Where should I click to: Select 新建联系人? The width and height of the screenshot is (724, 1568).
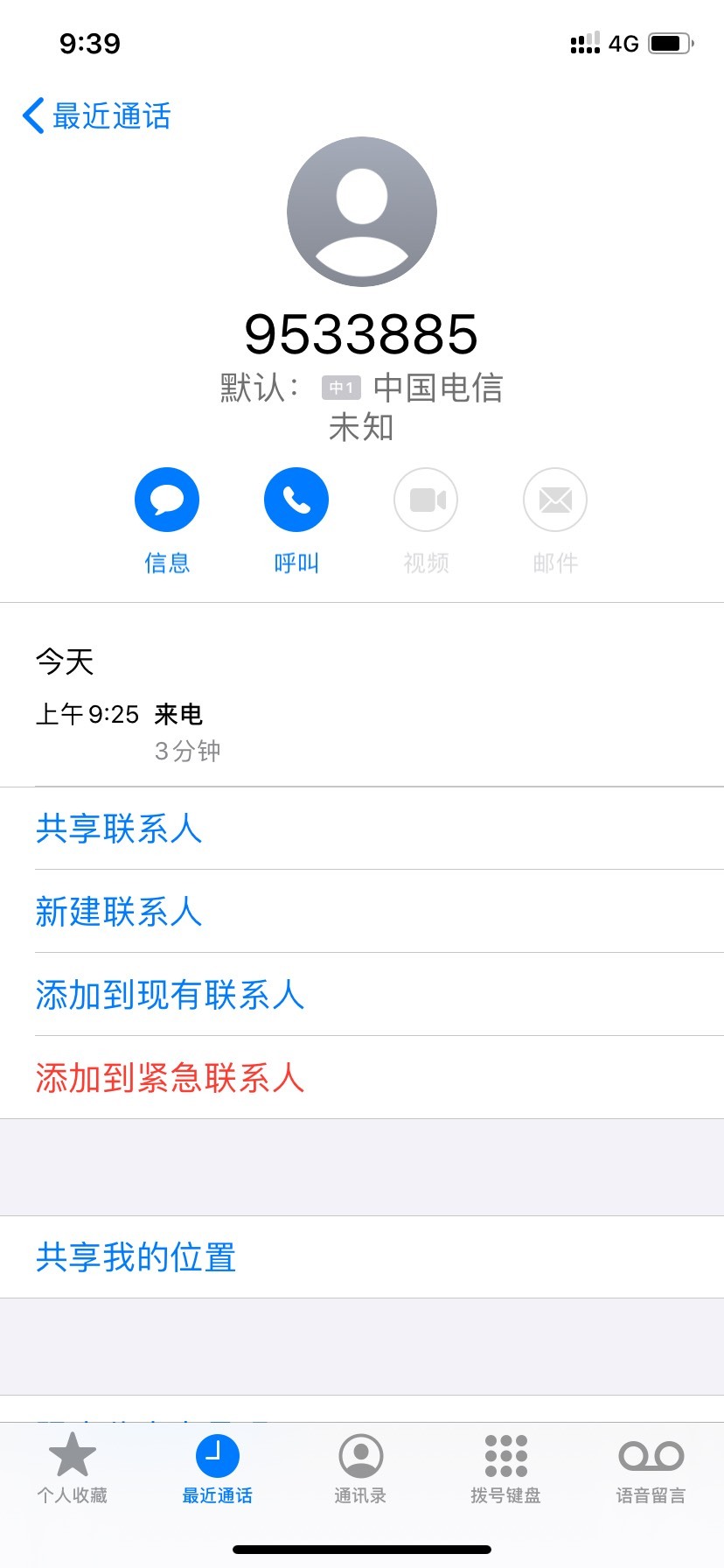(x=362, y=912)
